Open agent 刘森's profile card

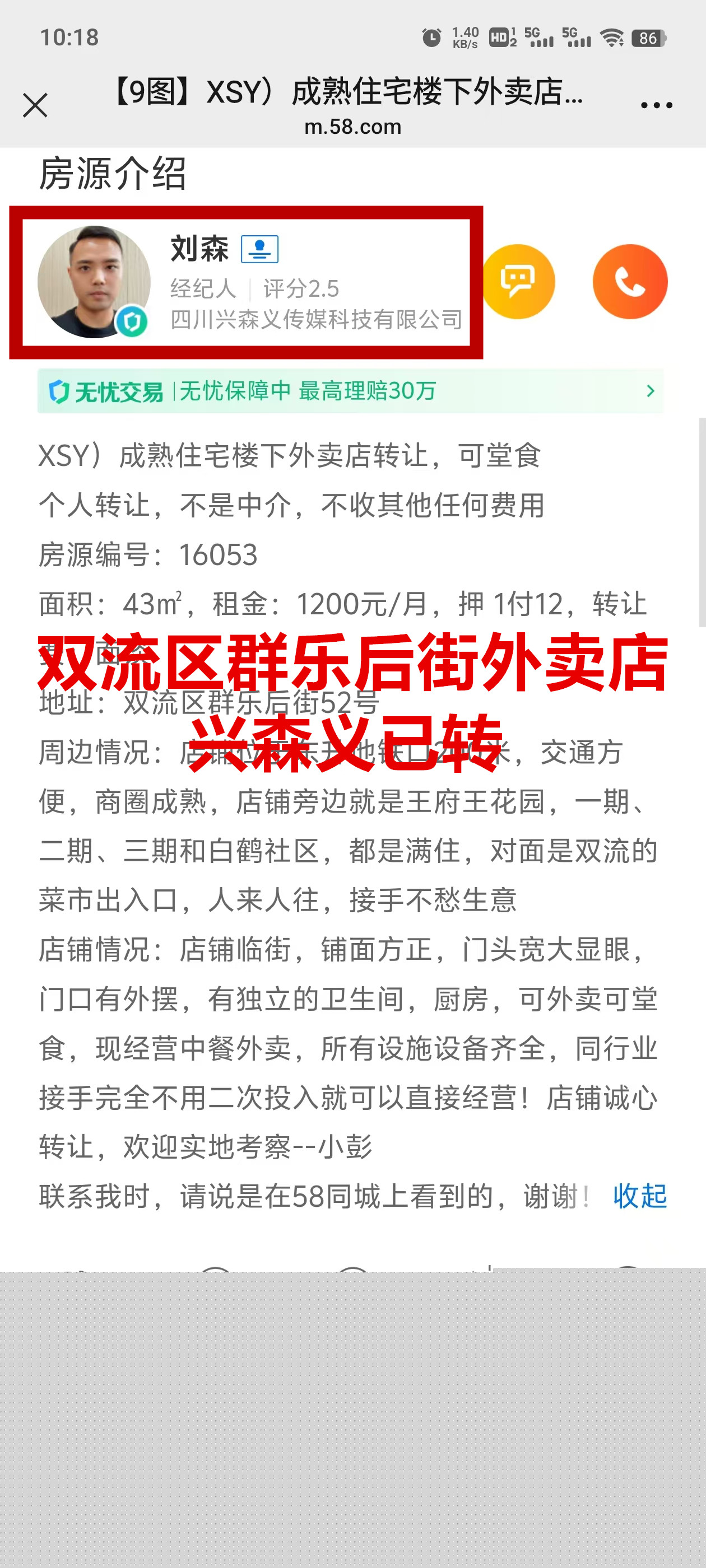245,282
